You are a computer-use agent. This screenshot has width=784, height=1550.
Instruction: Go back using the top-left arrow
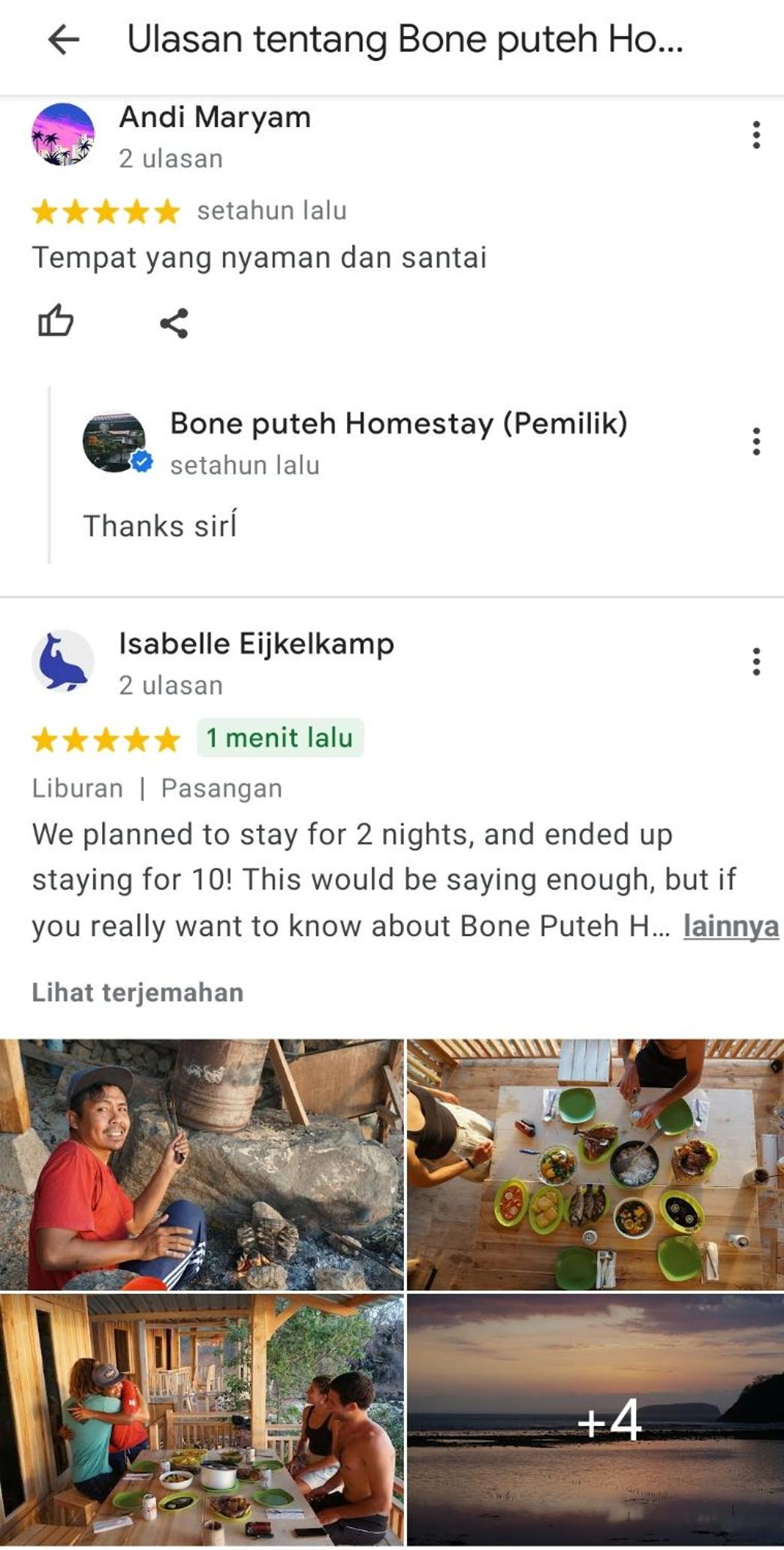64,40
